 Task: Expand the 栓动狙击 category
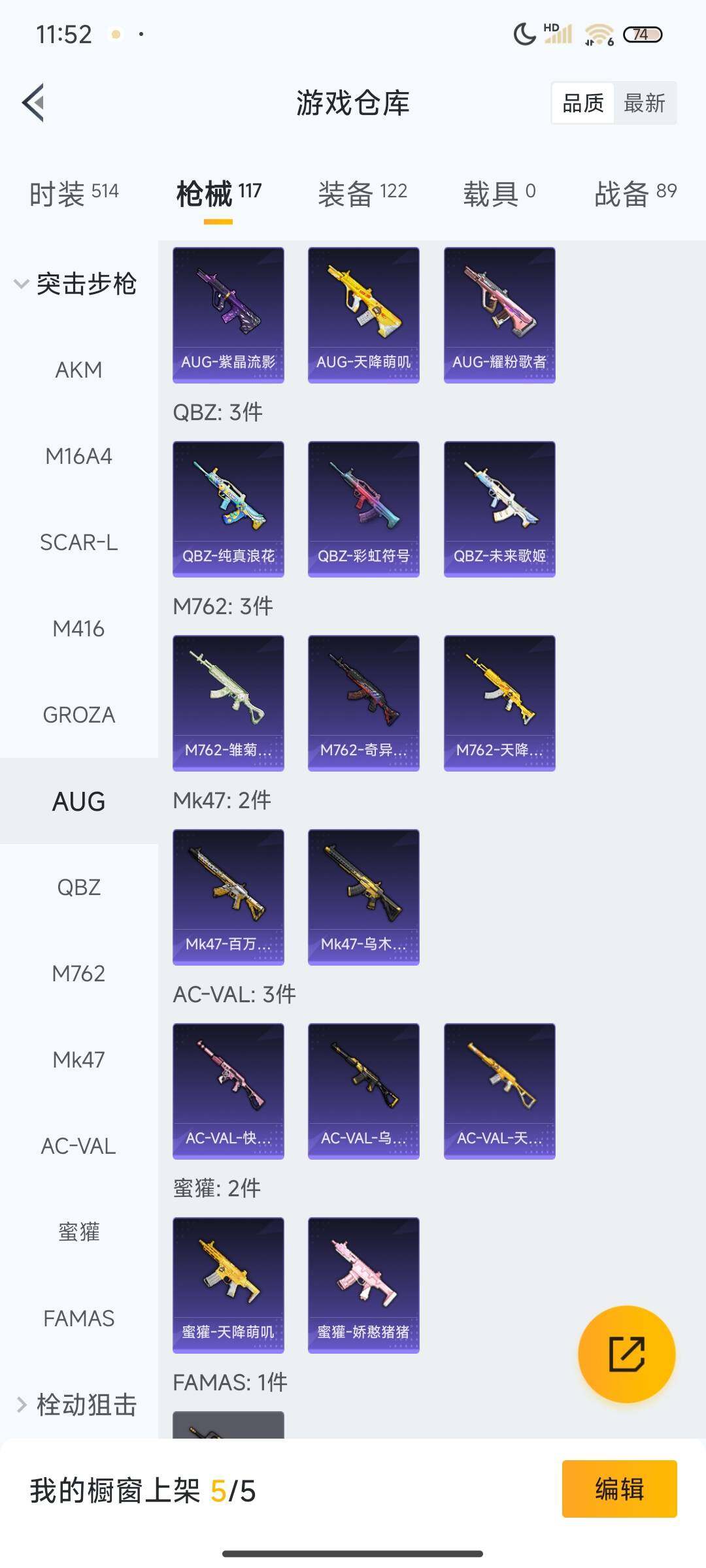tap(76, 1405)
